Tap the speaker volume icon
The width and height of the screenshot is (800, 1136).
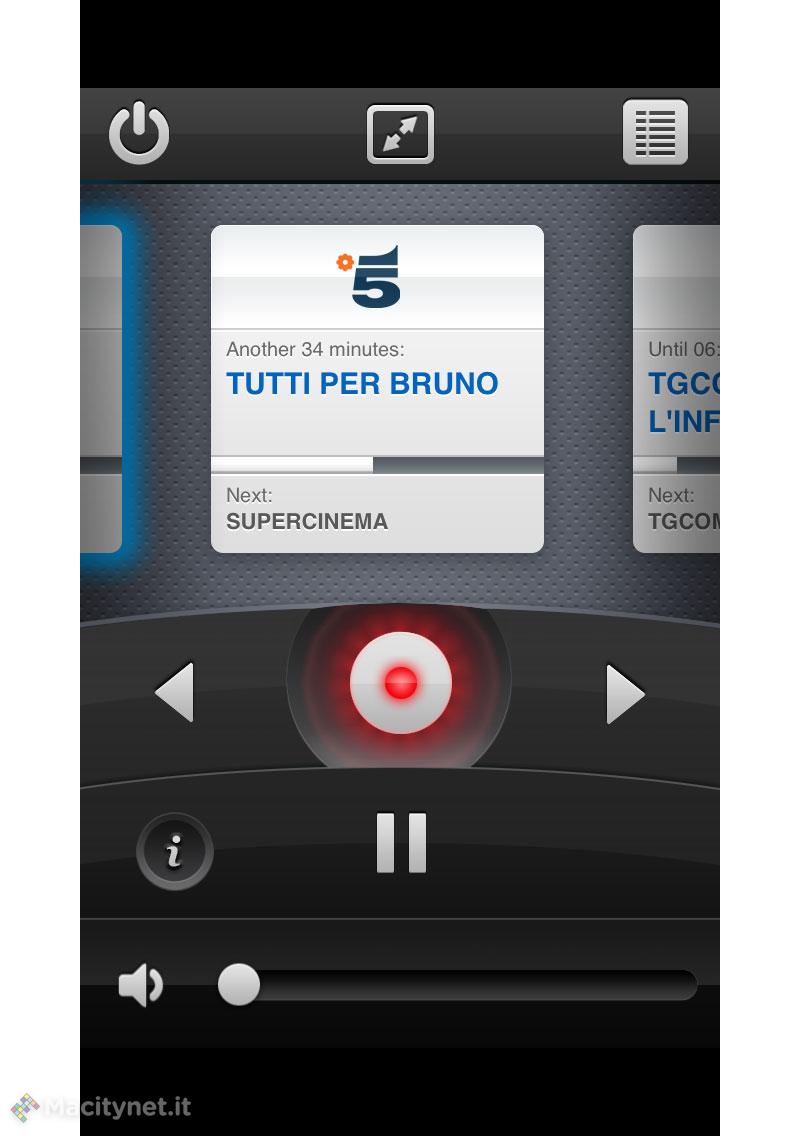[x=140, y=986]
